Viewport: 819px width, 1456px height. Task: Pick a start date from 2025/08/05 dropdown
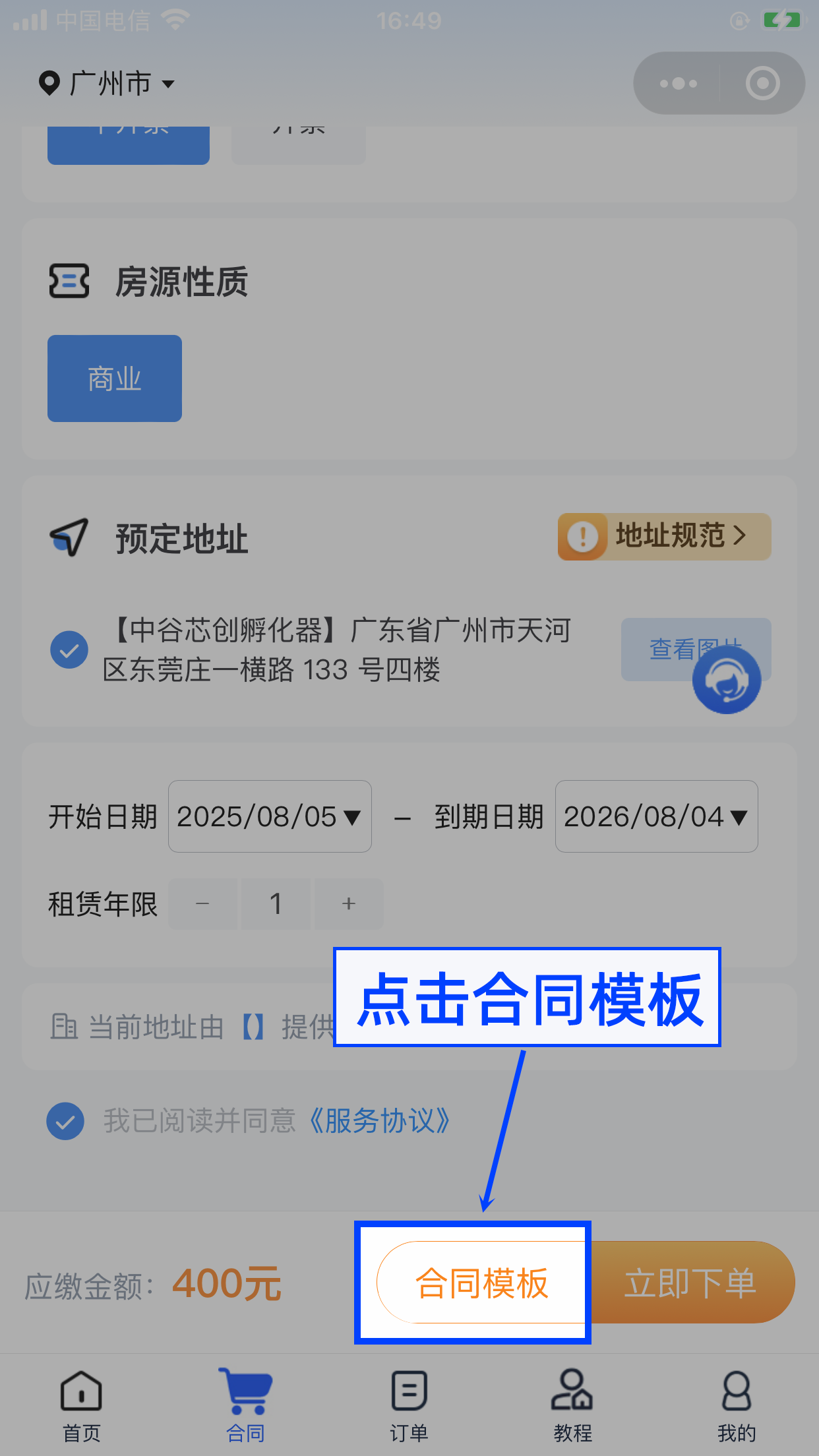click(270, 816)
